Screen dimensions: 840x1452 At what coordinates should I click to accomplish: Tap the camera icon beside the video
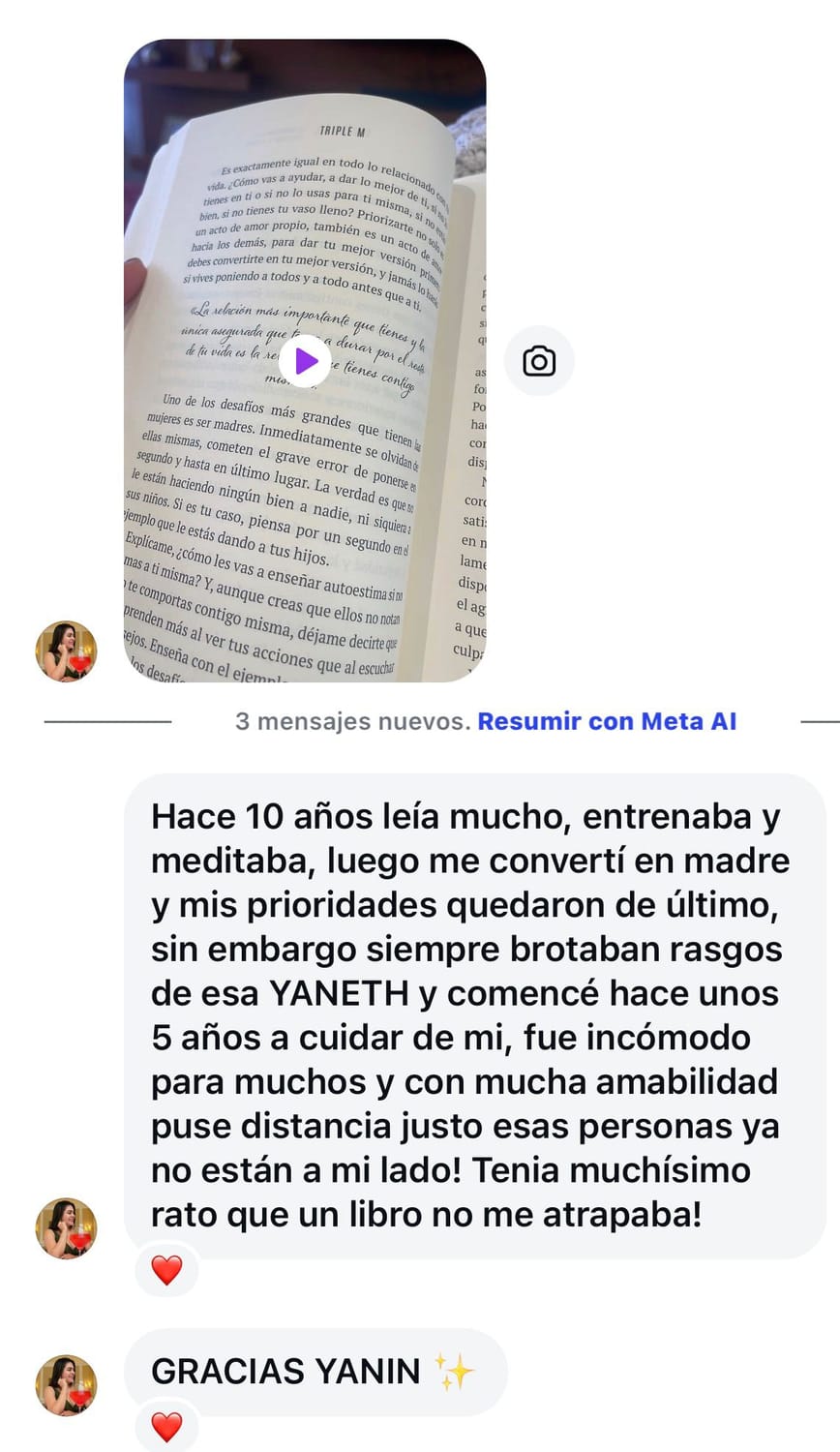539,362
